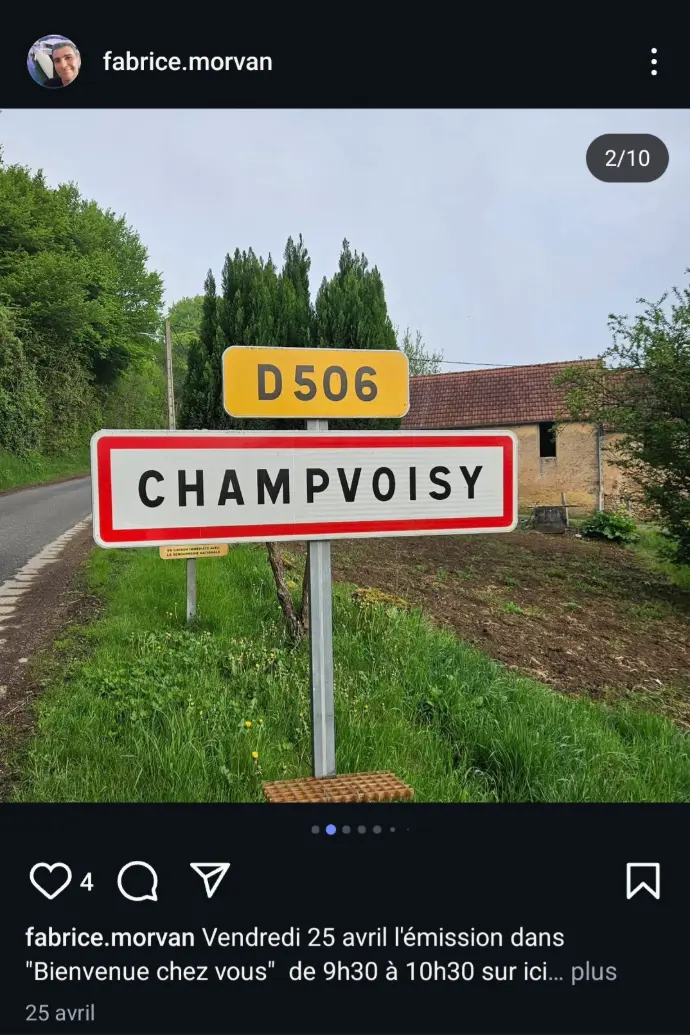The image size is (690, 1035).
Task: View the list of 4 likes
Action: pos(87,882)
